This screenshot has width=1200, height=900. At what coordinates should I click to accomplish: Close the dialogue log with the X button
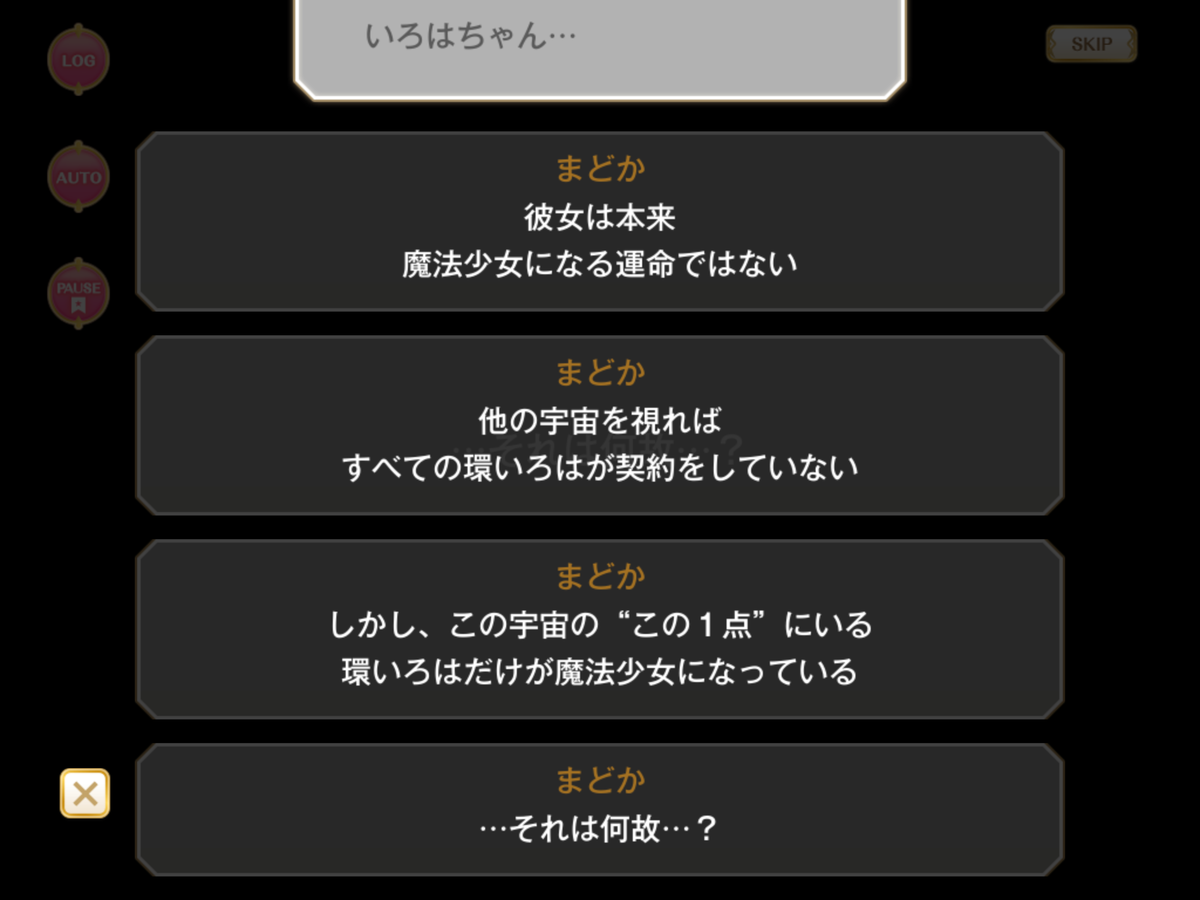click(85, 794)
